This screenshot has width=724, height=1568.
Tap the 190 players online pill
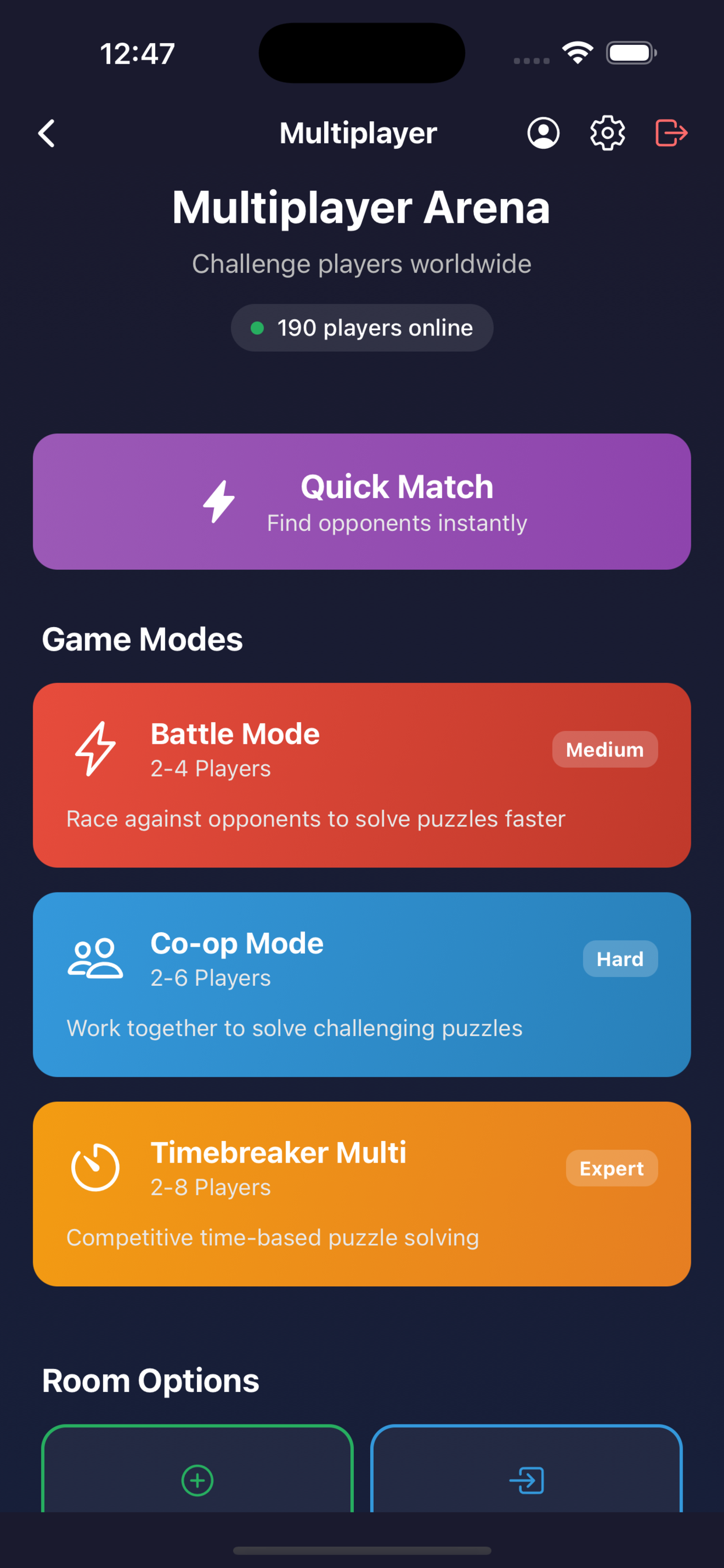362,327
